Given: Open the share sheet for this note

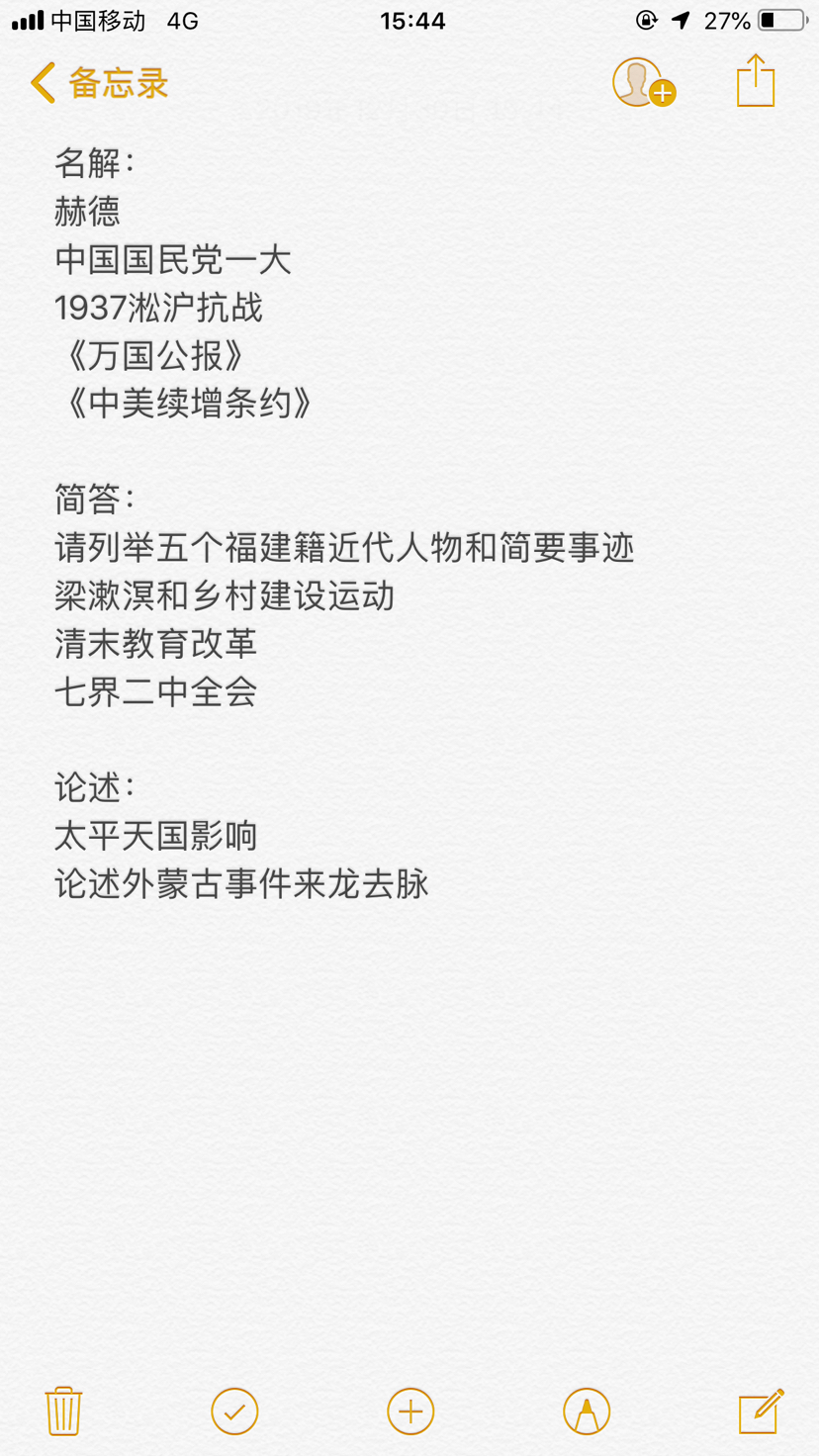Looking at the screenshot, I should 756,81.
